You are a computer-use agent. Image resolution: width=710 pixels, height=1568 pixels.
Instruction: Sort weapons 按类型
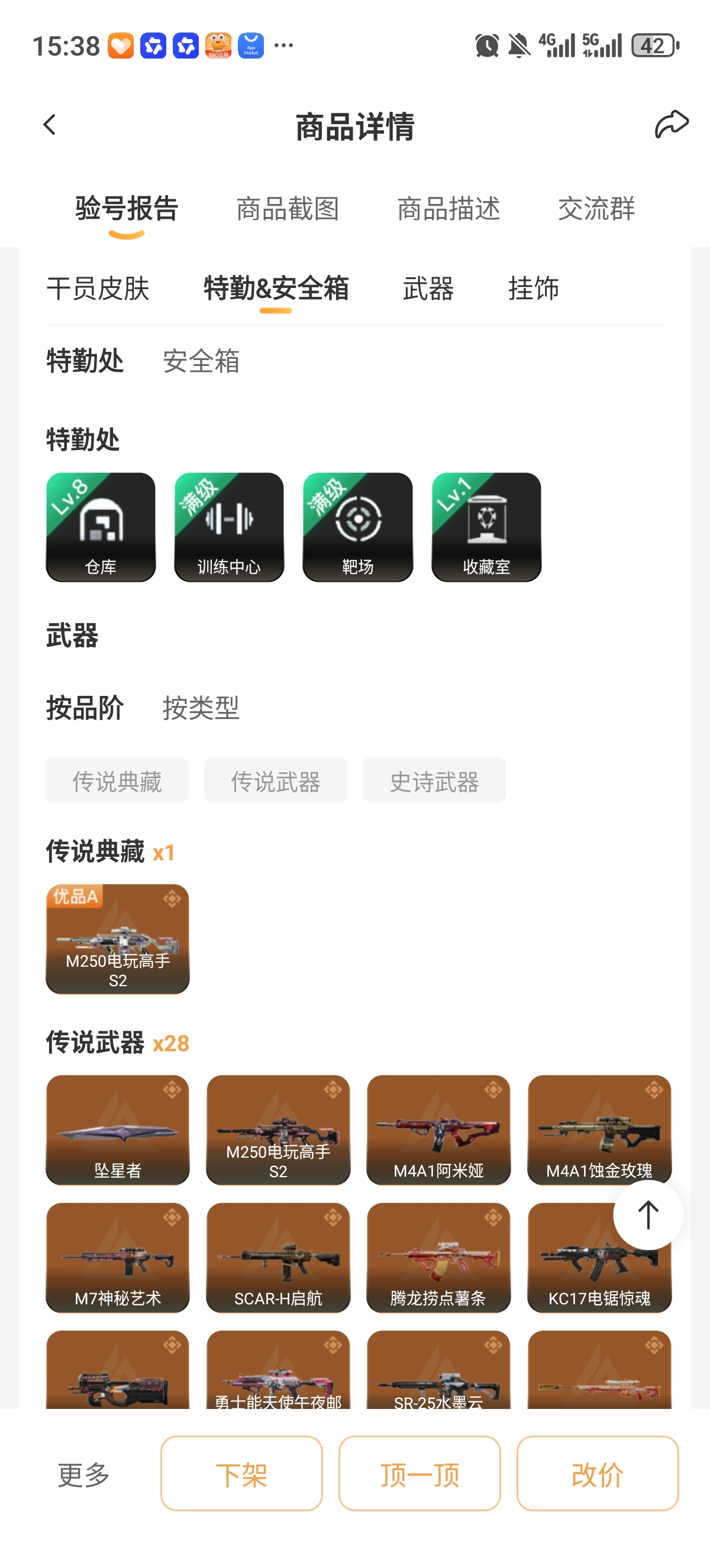[201, 708]
